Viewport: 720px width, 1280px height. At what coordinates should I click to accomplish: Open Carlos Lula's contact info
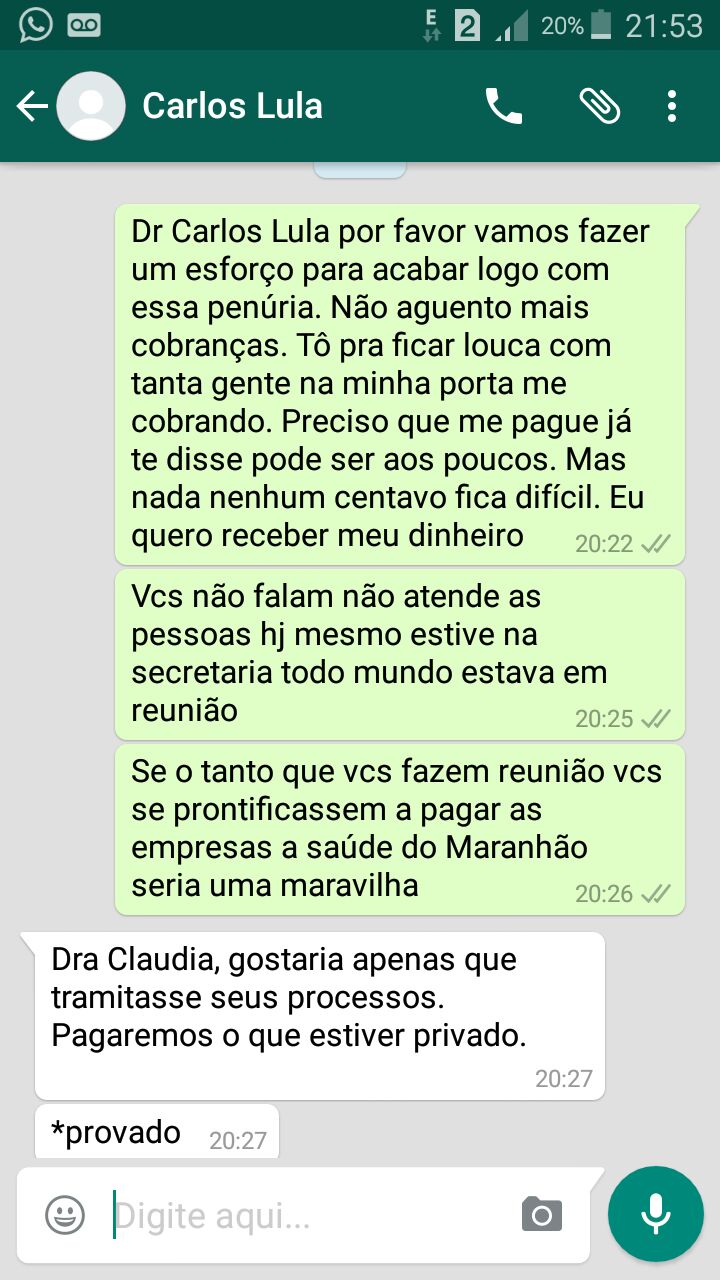coord(232,106)
